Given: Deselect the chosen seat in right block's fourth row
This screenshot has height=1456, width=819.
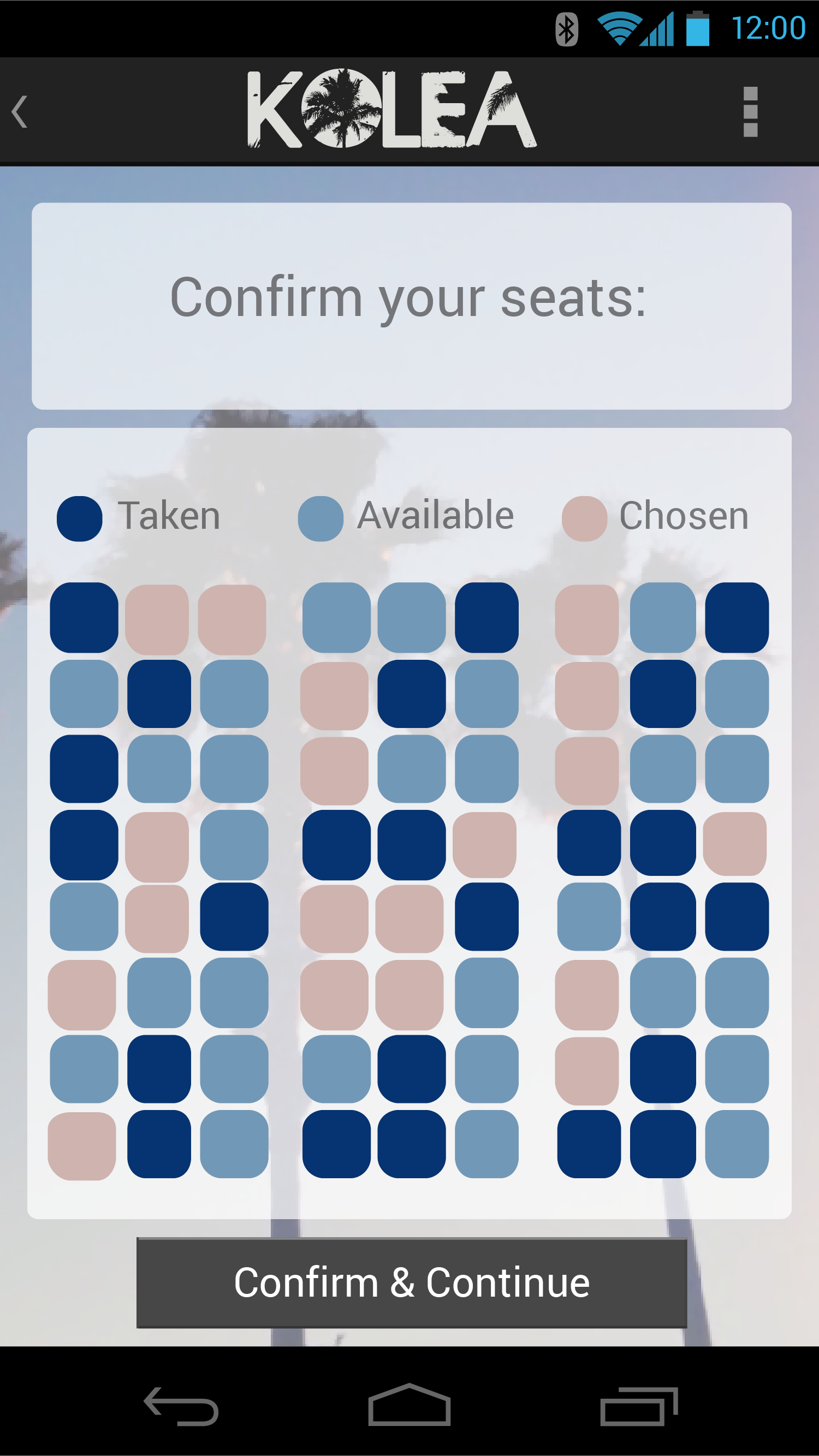Looking at the screenshot, I should (735, 844).
